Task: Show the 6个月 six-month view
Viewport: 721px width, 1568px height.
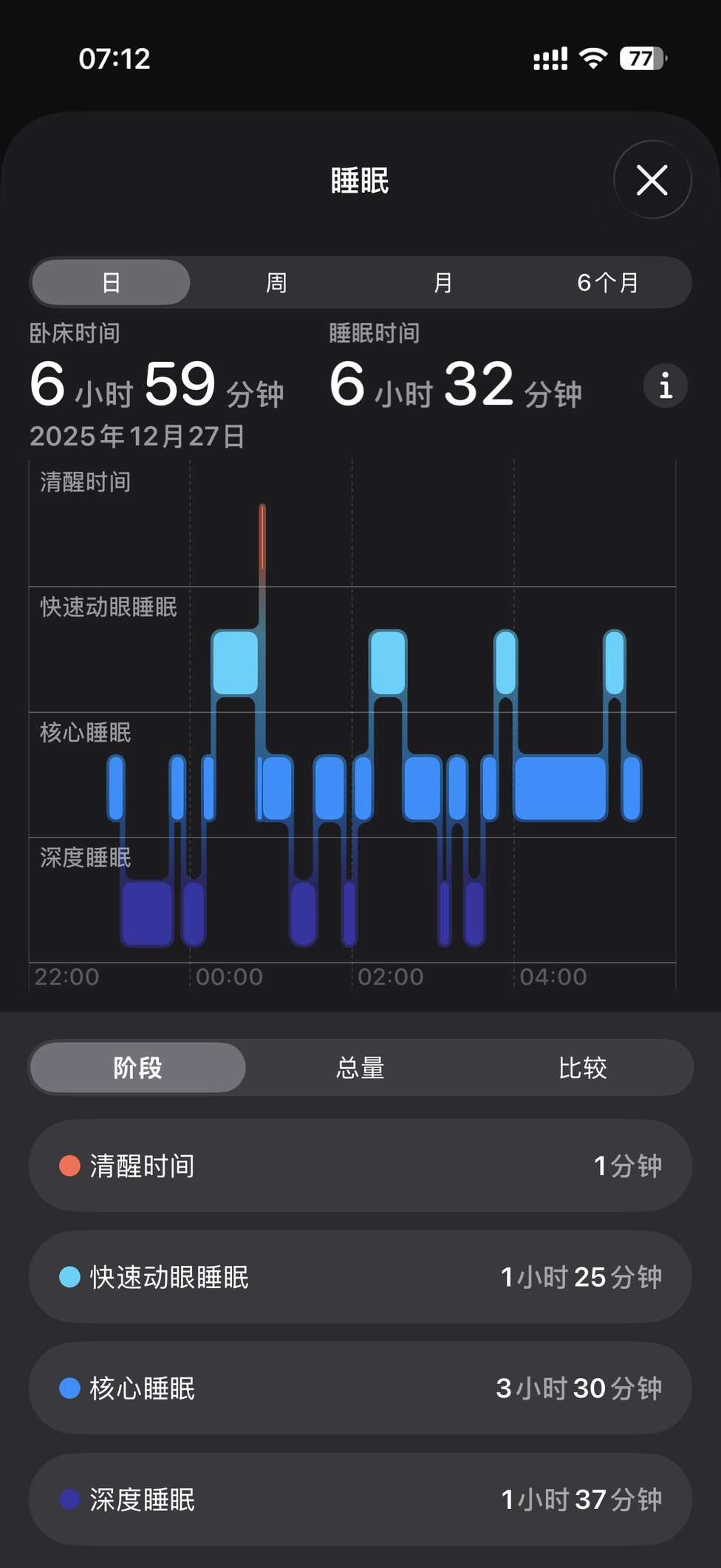Action: click(x=608, y=282)
